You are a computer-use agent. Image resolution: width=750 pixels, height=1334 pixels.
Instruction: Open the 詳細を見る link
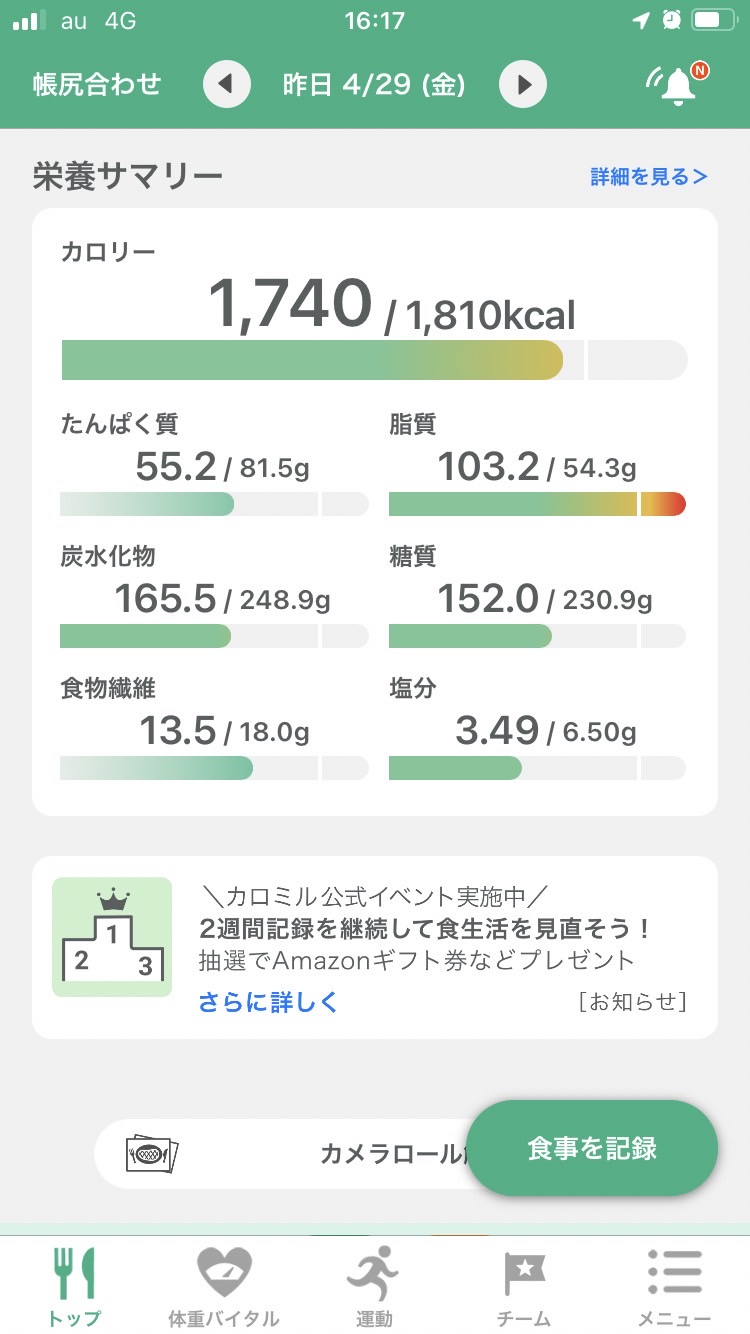(649, 177)
